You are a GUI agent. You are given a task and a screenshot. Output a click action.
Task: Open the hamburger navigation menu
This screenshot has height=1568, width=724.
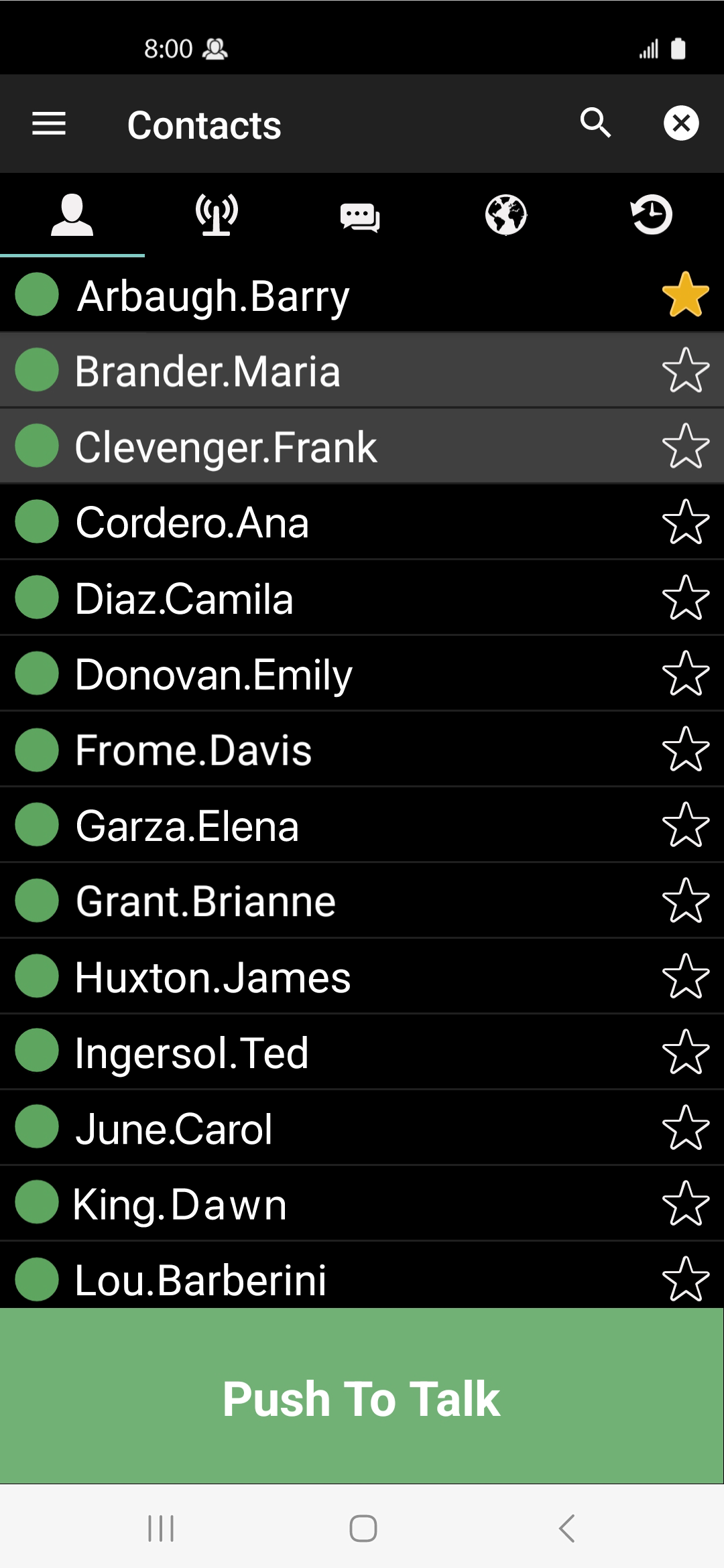coord(49,124)
